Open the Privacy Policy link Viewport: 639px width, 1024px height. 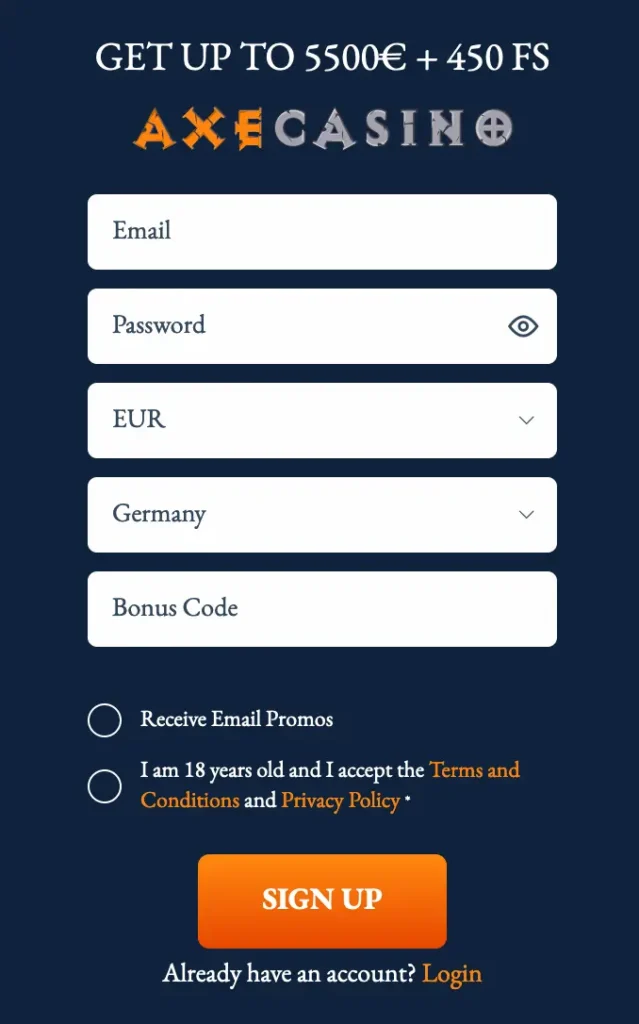(340, 800)
